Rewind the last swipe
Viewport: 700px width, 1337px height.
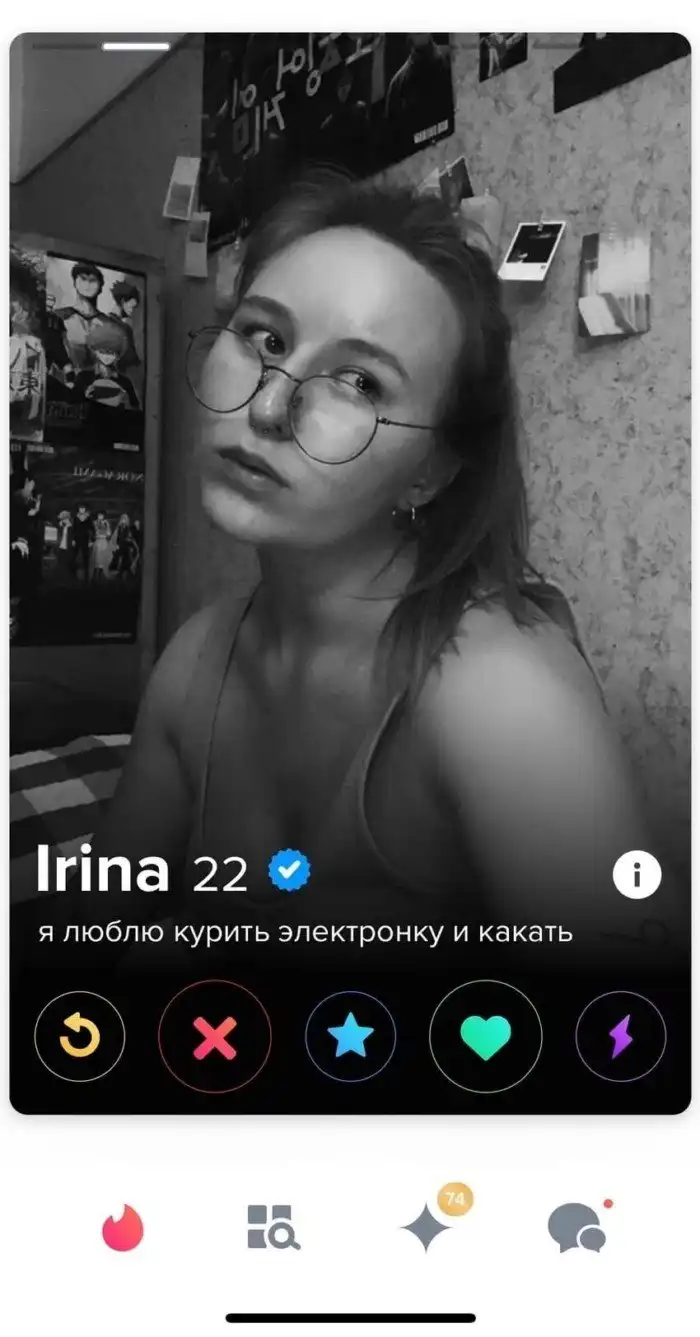coord(80,1037)
